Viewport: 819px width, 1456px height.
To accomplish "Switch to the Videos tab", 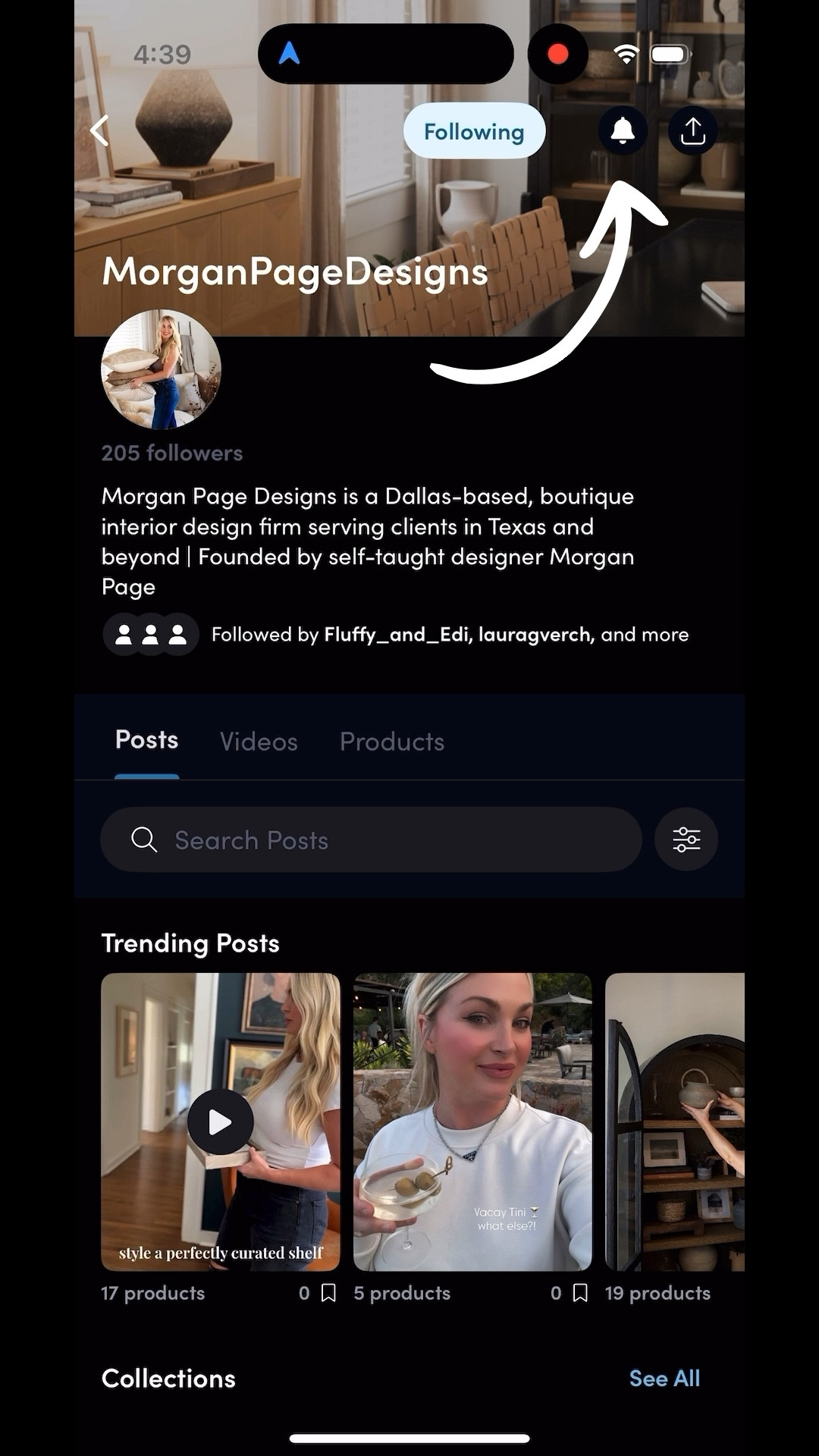I will point(258,741).
